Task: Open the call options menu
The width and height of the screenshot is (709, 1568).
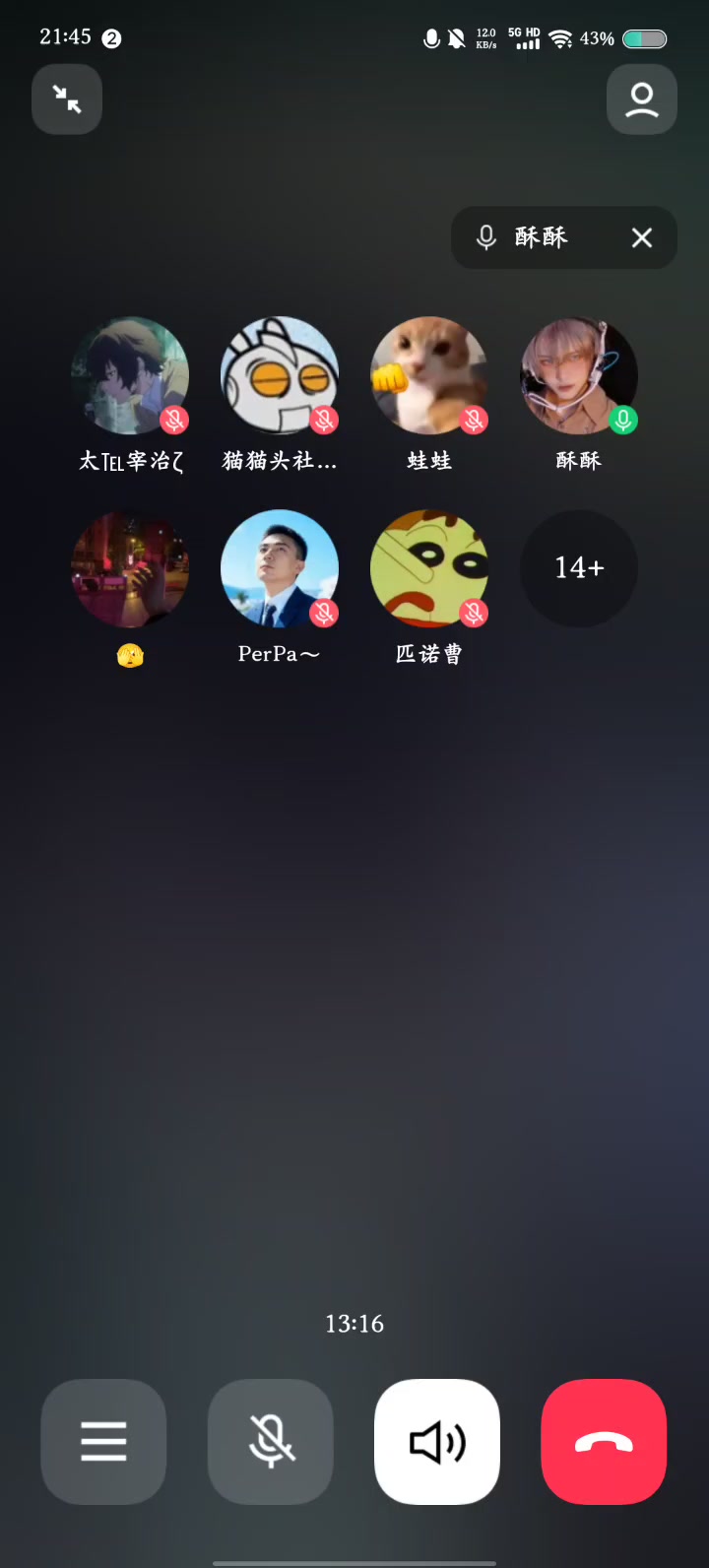Action: (x=103, y=1442)
